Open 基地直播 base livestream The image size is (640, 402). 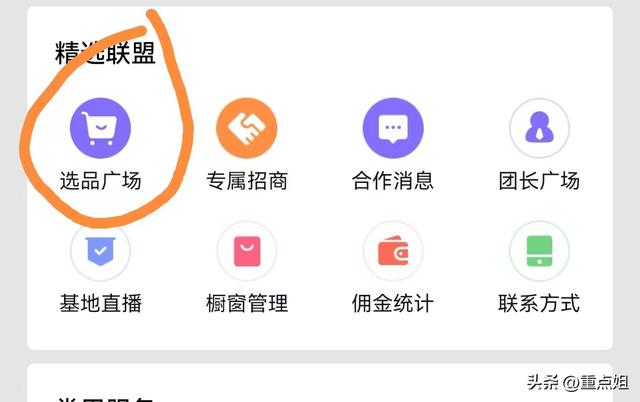coord(100,252)
